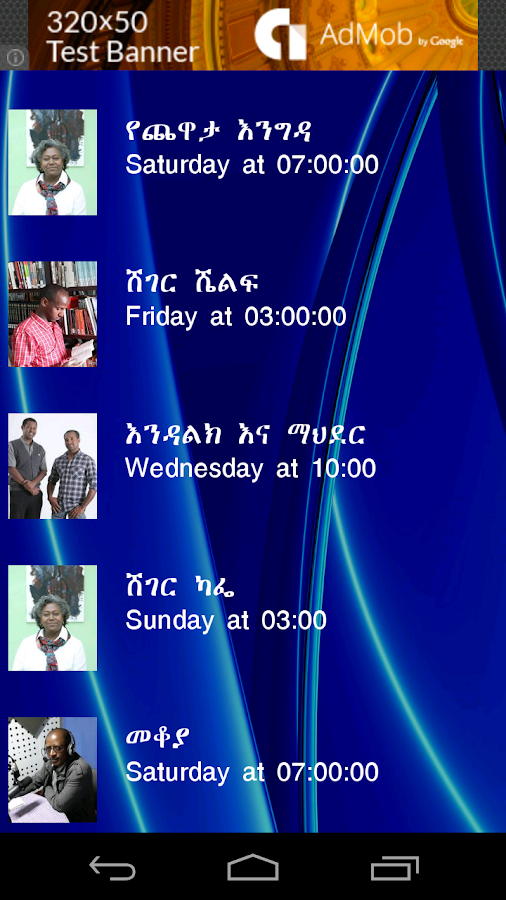
Task: Open the የጨዋታ እንግዳ program row
Action: [253, 162]
